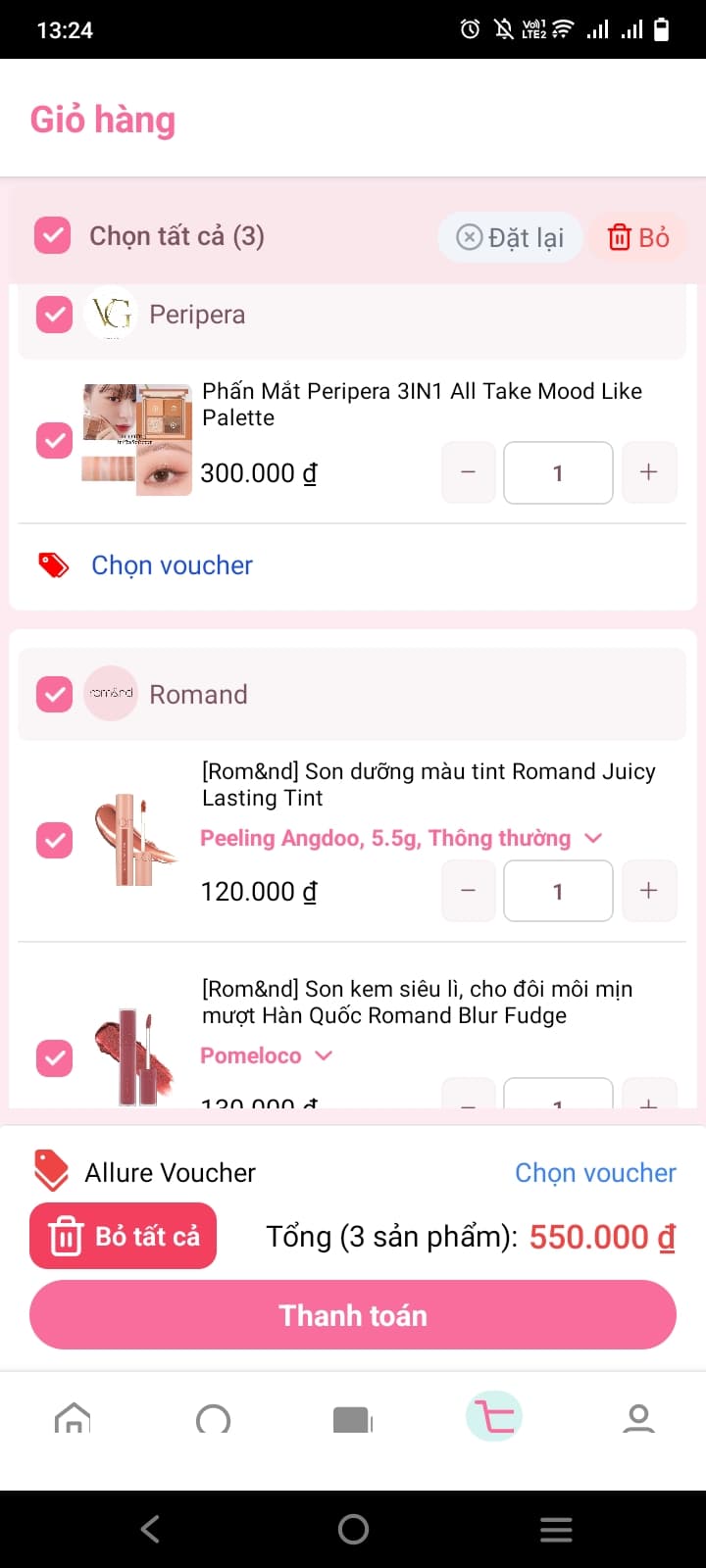Uncheck the Peripera palette item checkbox
The width and height of the screenshot is (706, 1568).
(x=54, y=440)
